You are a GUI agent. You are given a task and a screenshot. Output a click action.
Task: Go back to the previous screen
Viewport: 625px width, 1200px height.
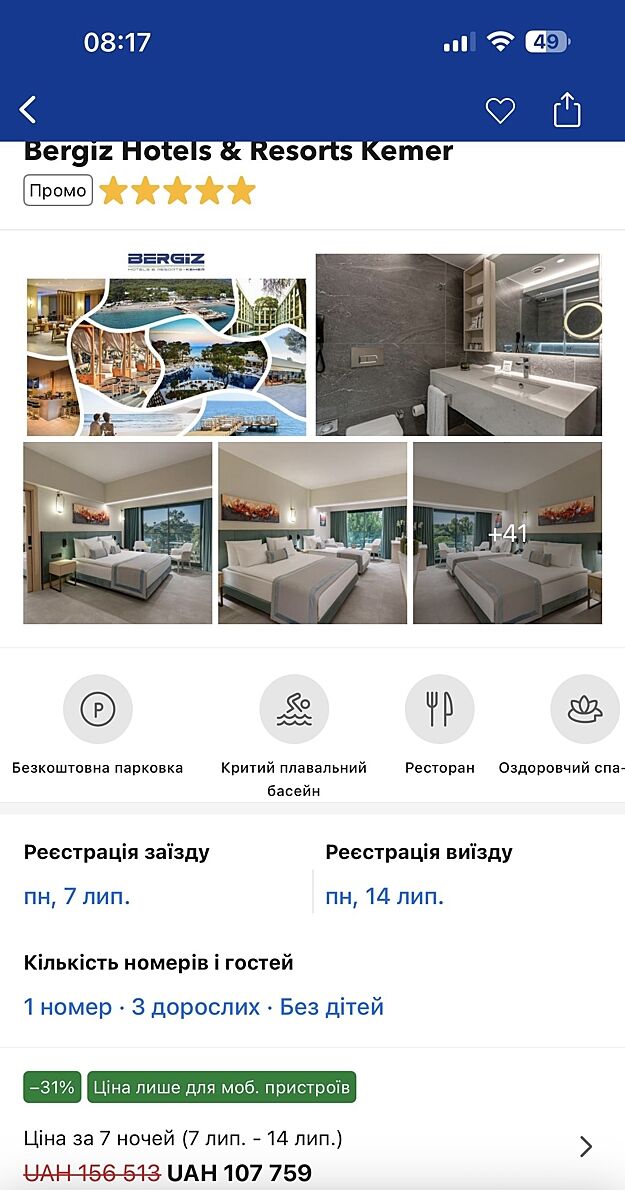point(28,110)
